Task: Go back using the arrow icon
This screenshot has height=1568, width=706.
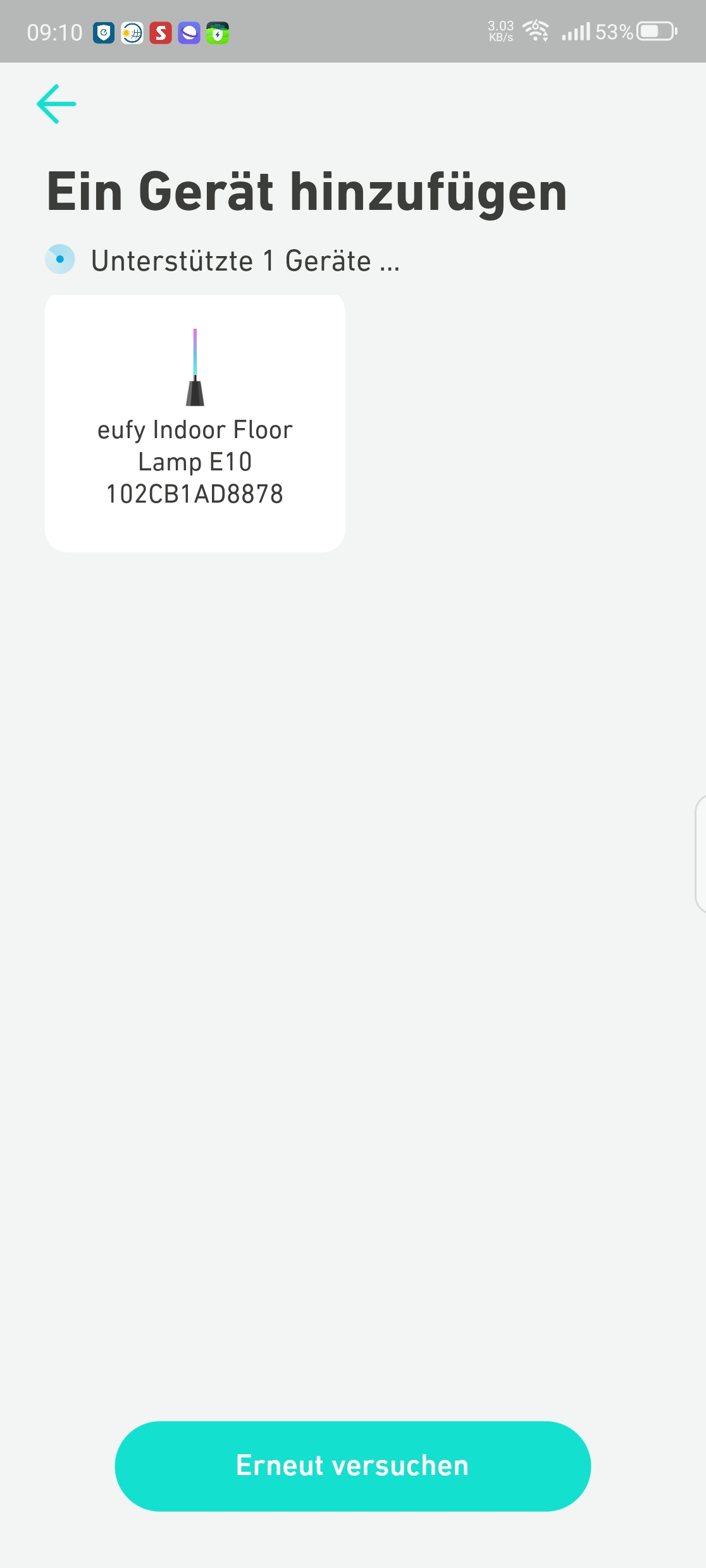Action: [56, 104]
